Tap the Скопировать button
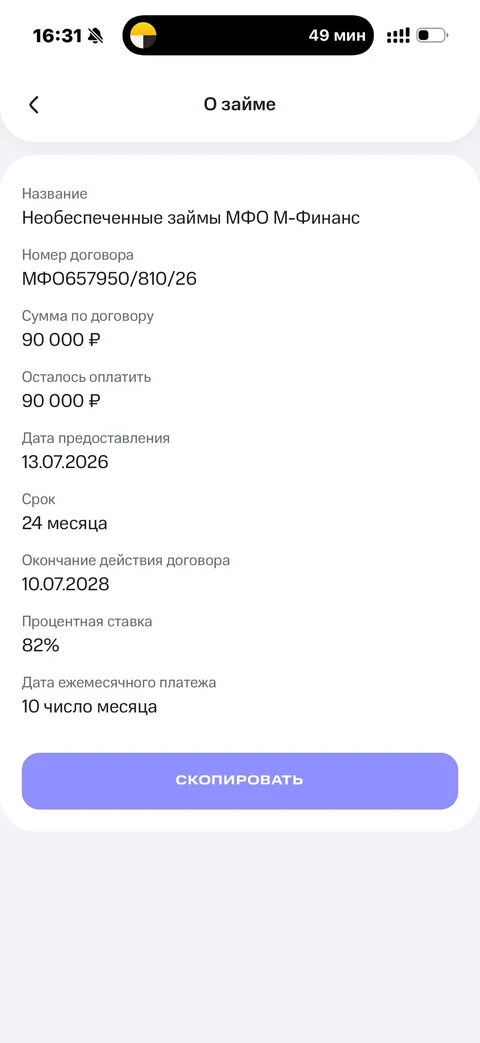Screen dimensions: 480x1043 (x=240, y=780)
